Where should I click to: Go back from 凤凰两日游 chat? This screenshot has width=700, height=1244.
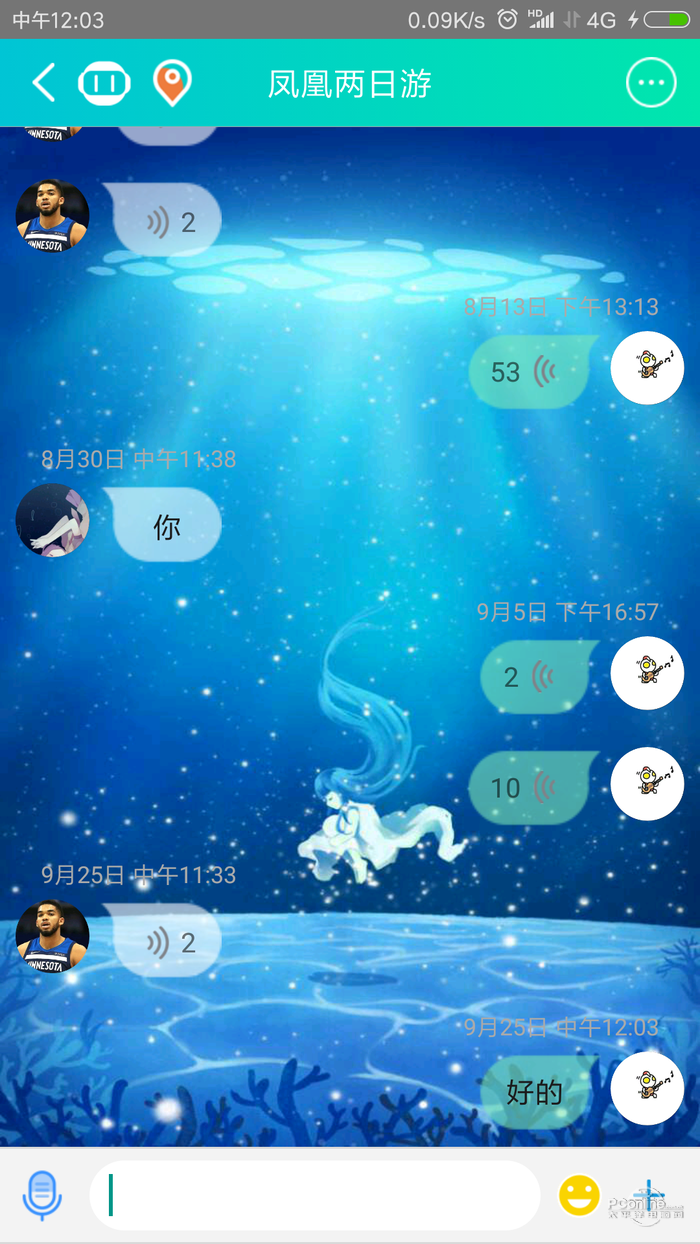(x=43, y=83)
